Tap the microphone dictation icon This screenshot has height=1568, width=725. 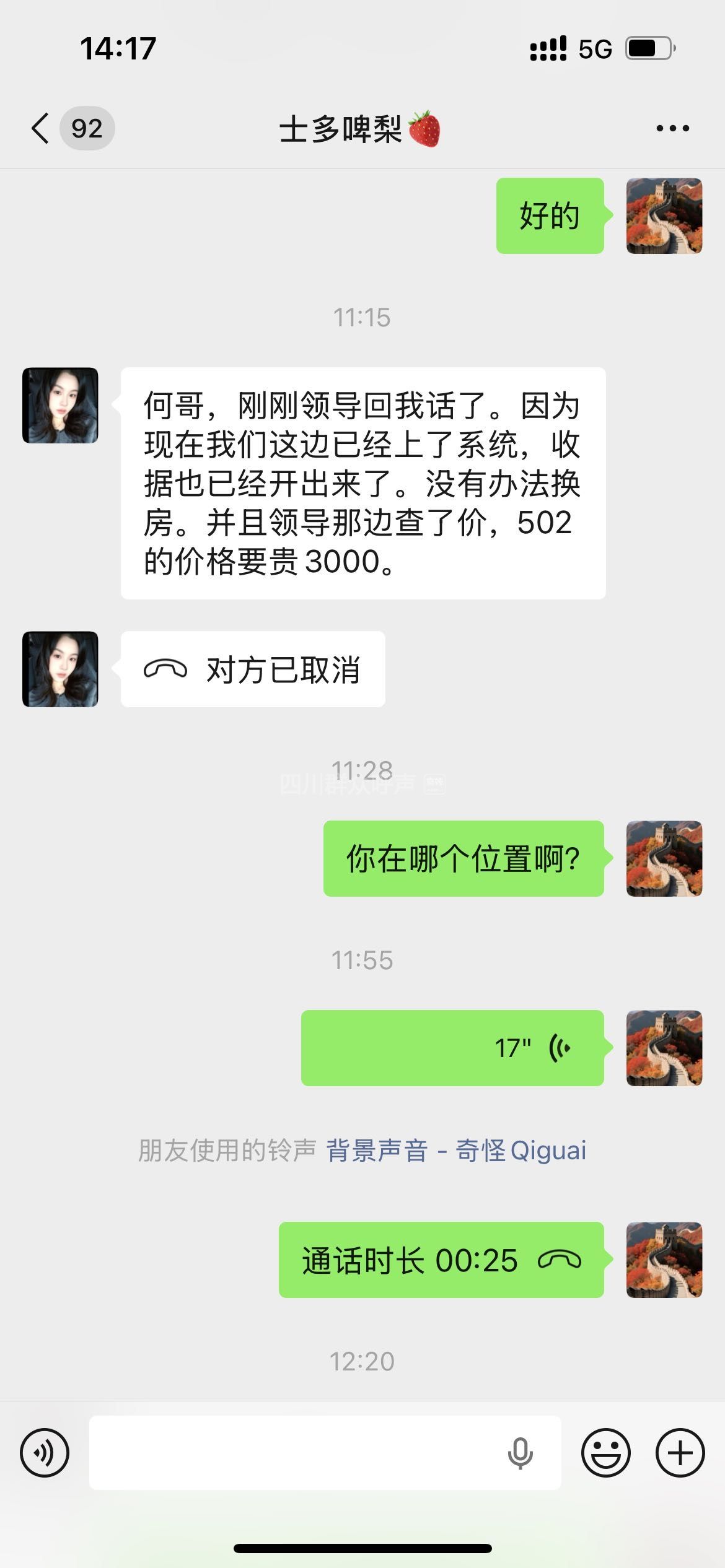coord(520,1452)
